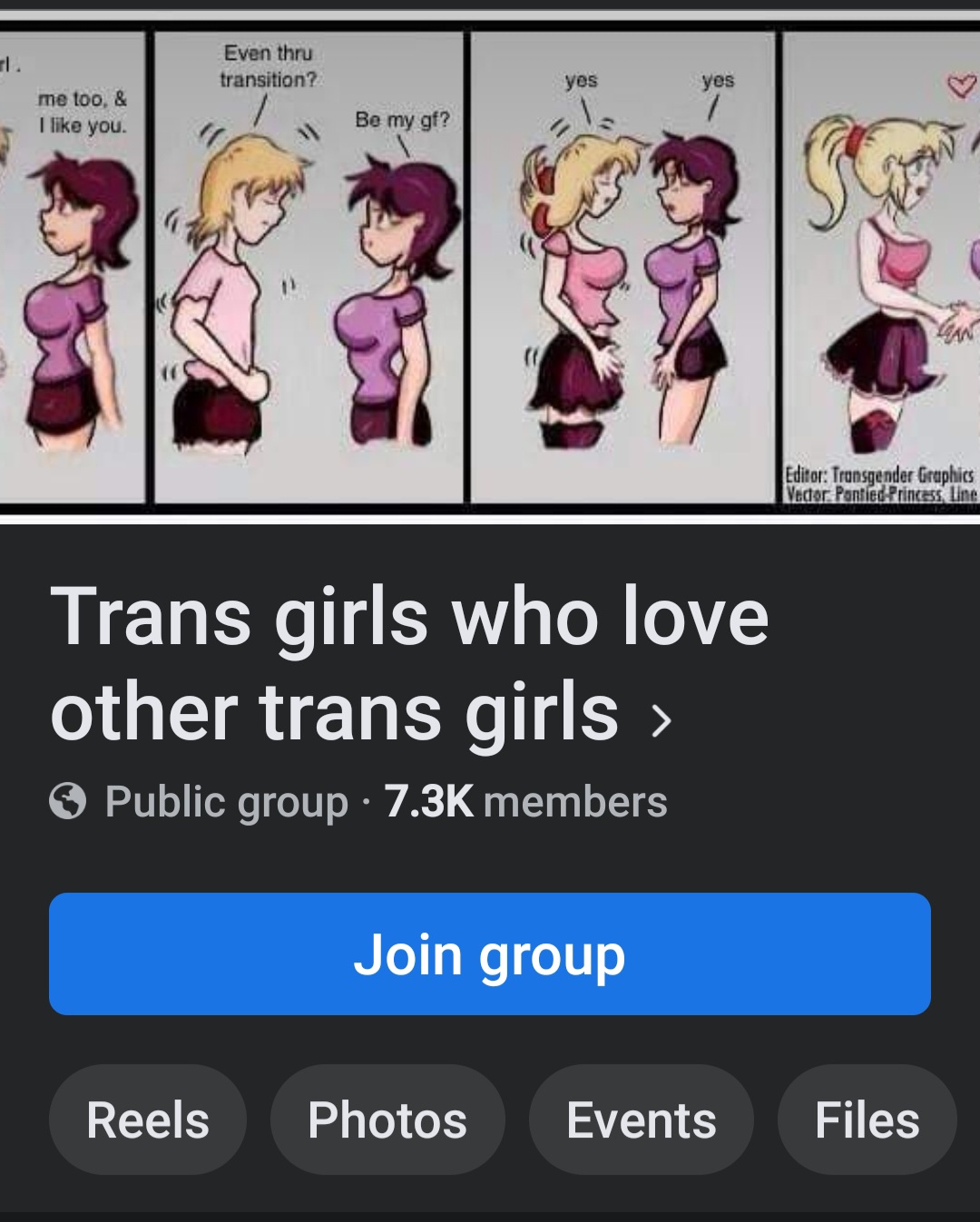Tap the Join group button
The image size is (980, 1222).
tap(490, 953)
